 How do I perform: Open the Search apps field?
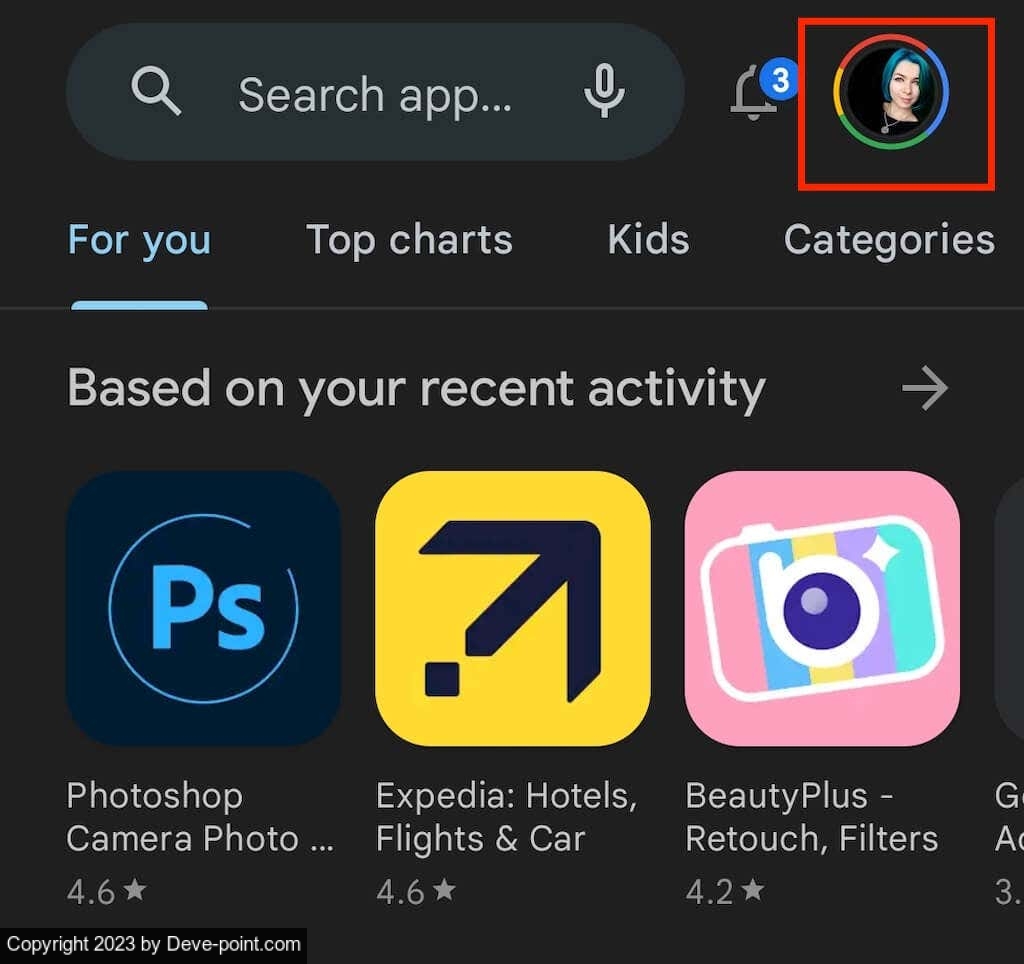tap(374, 95)
